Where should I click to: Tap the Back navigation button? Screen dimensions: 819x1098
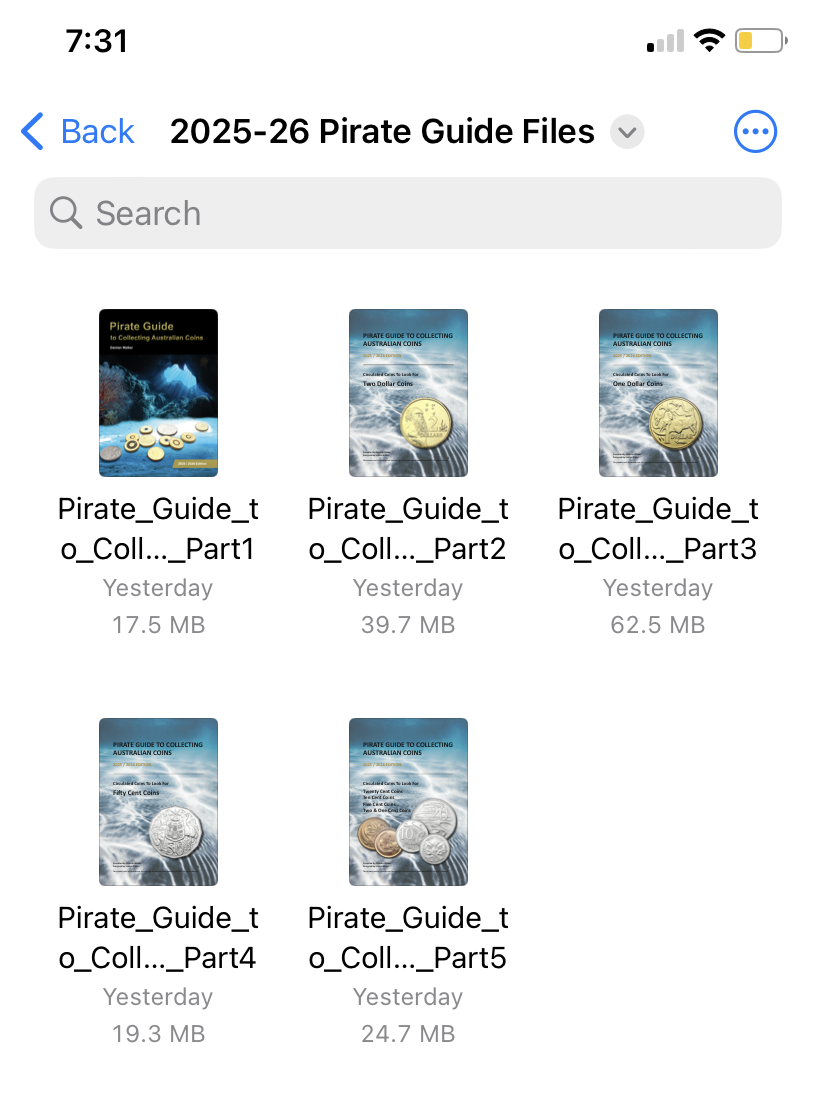tap(78, 131)
